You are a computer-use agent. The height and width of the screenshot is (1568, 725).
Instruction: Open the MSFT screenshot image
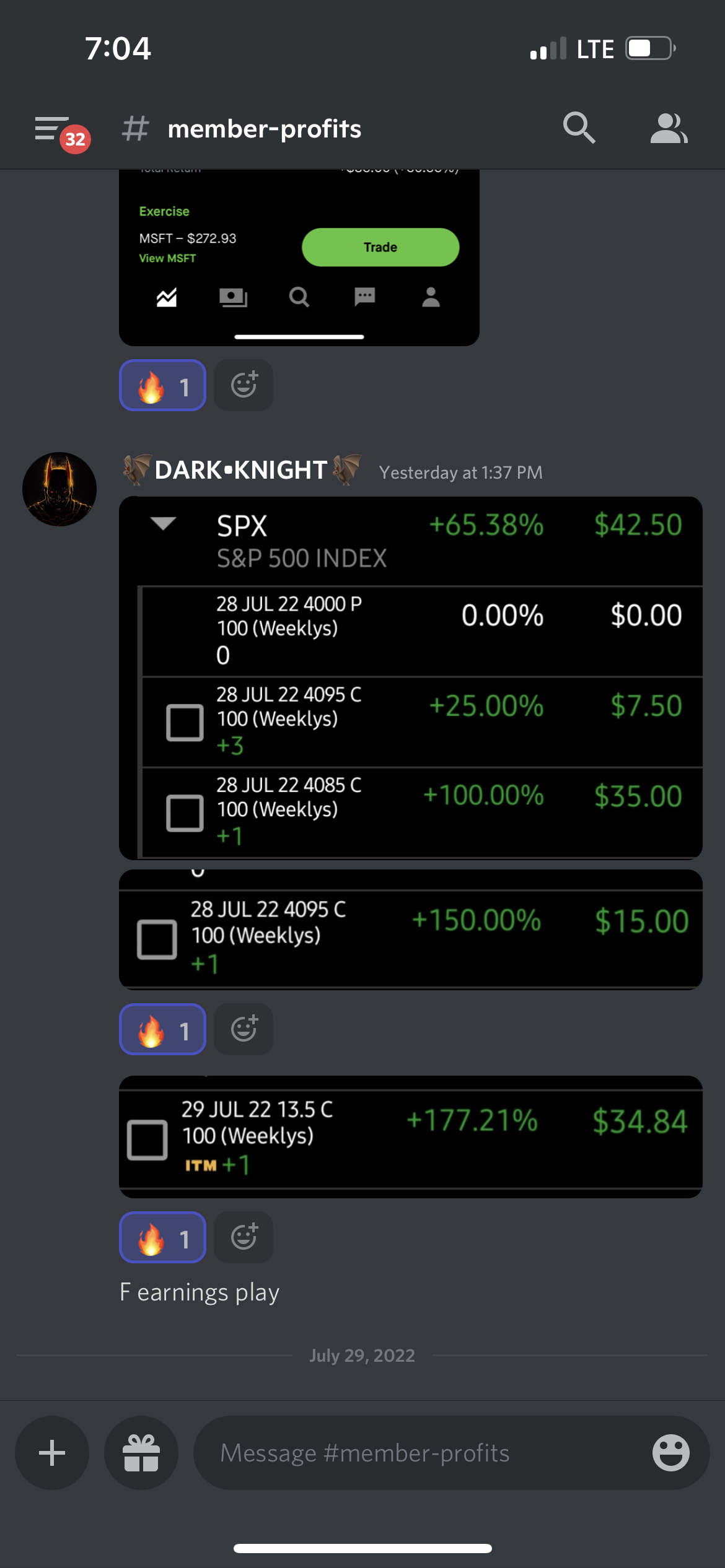point(299,258)
